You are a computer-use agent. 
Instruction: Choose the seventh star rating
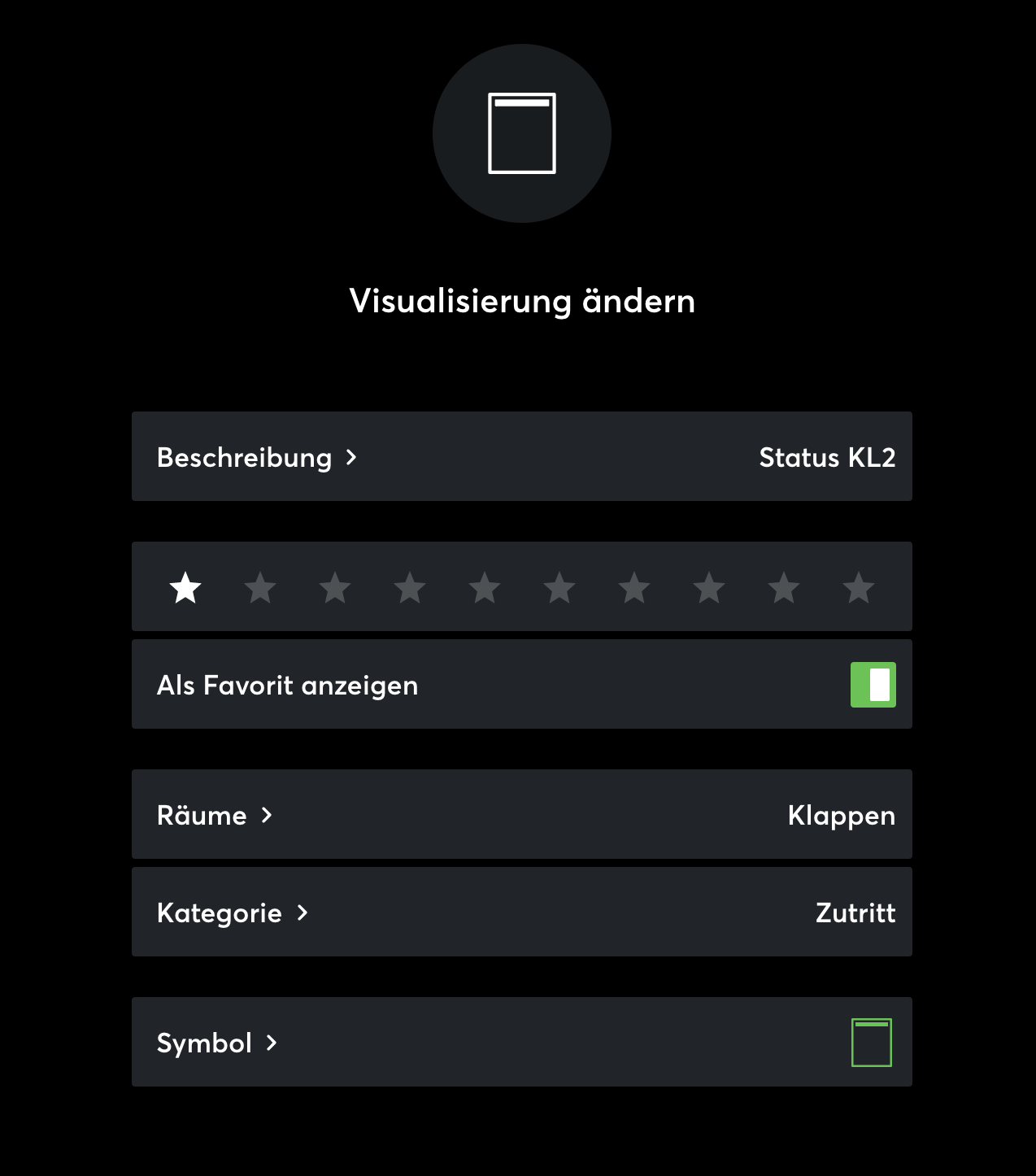tap(634, 587)
